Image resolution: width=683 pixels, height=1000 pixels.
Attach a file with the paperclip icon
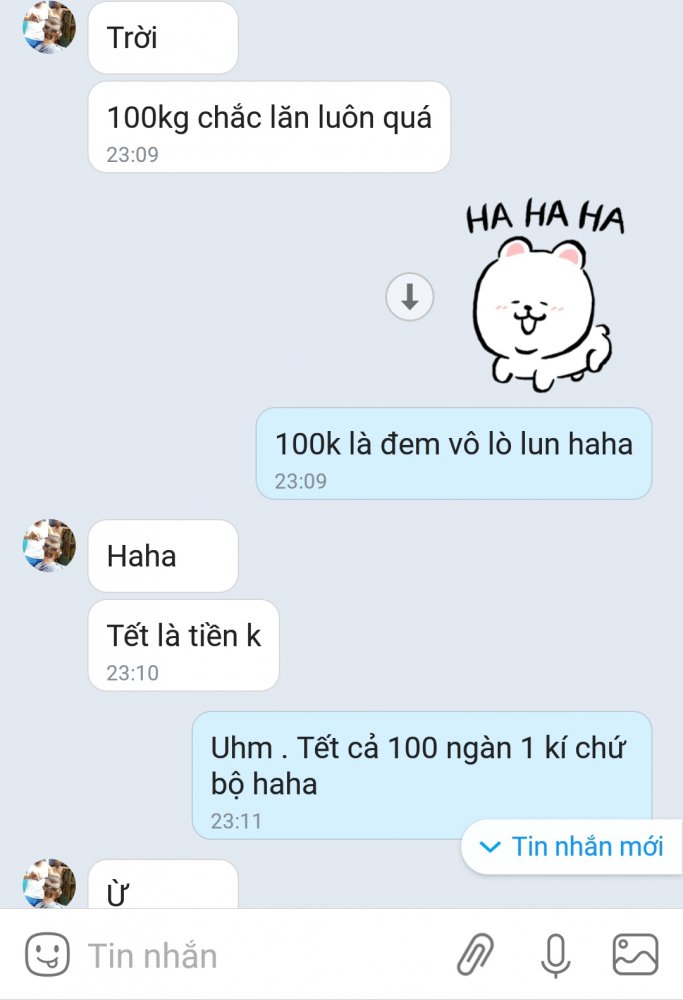click(476, 955)
